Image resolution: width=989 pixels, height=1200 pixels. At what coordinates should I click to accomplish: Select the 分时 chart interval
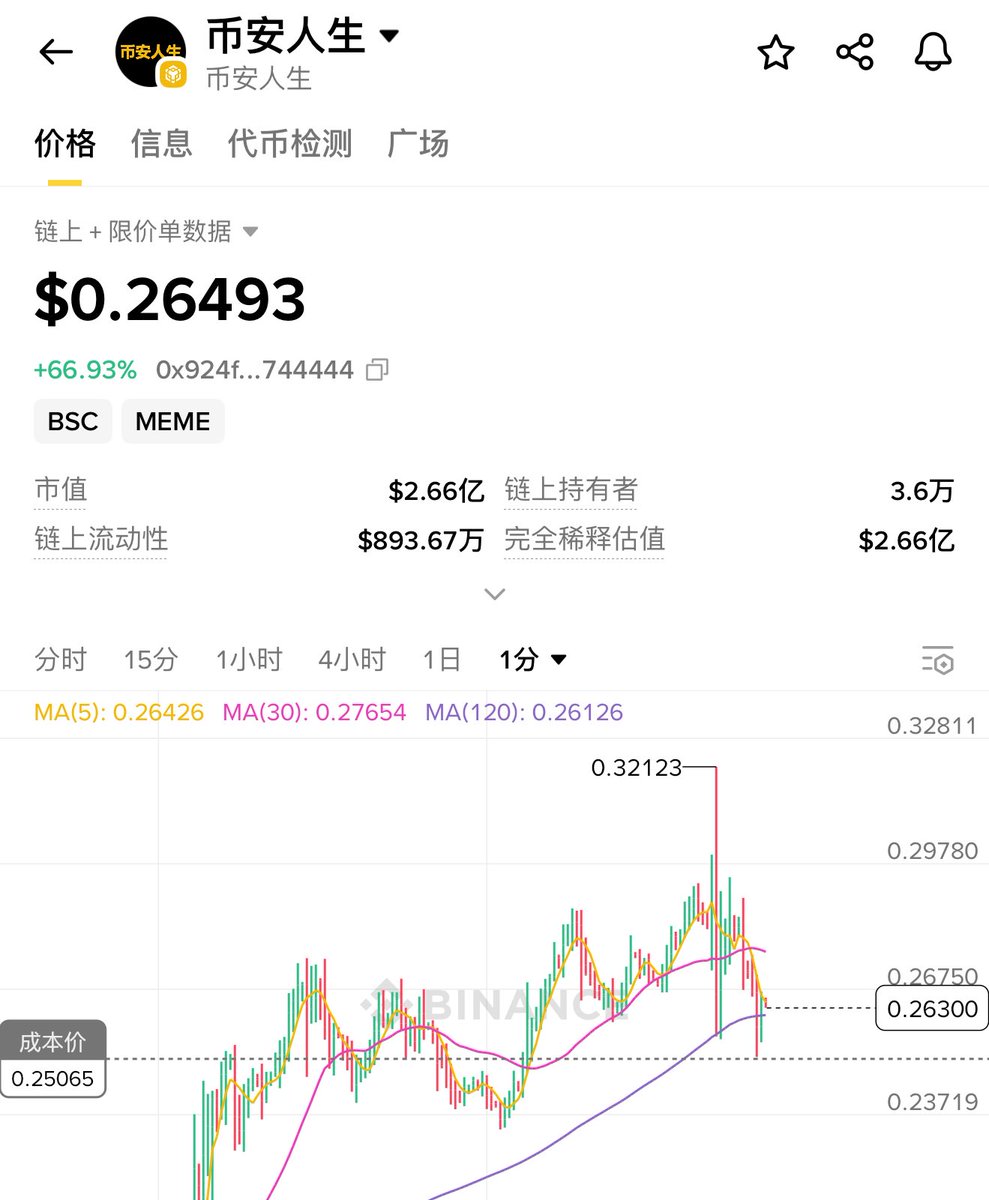(61, 660)
